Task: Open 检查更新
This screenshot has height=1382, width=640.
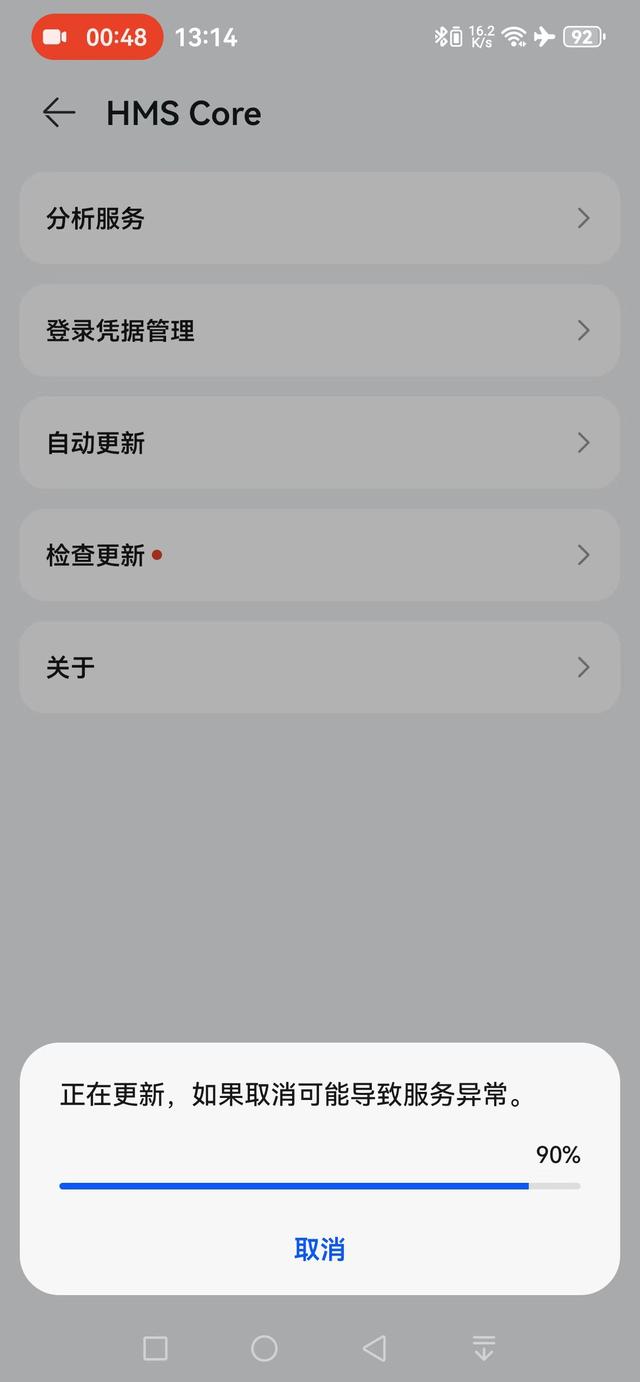Action: 320,555
